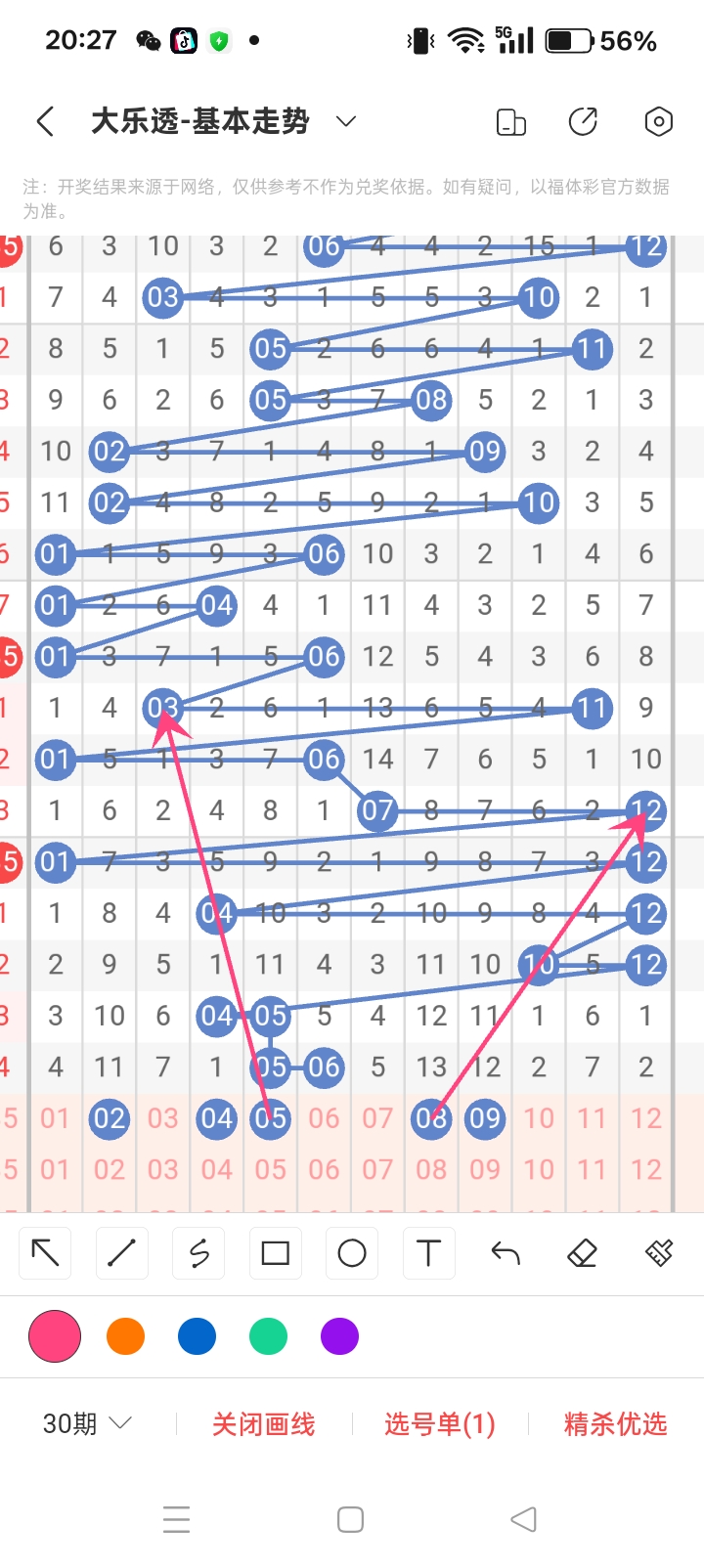Screen dimensions: 704x1568
Task: Expand the 大乐透-基本走势 title dropdown
Action: [345, 121]
